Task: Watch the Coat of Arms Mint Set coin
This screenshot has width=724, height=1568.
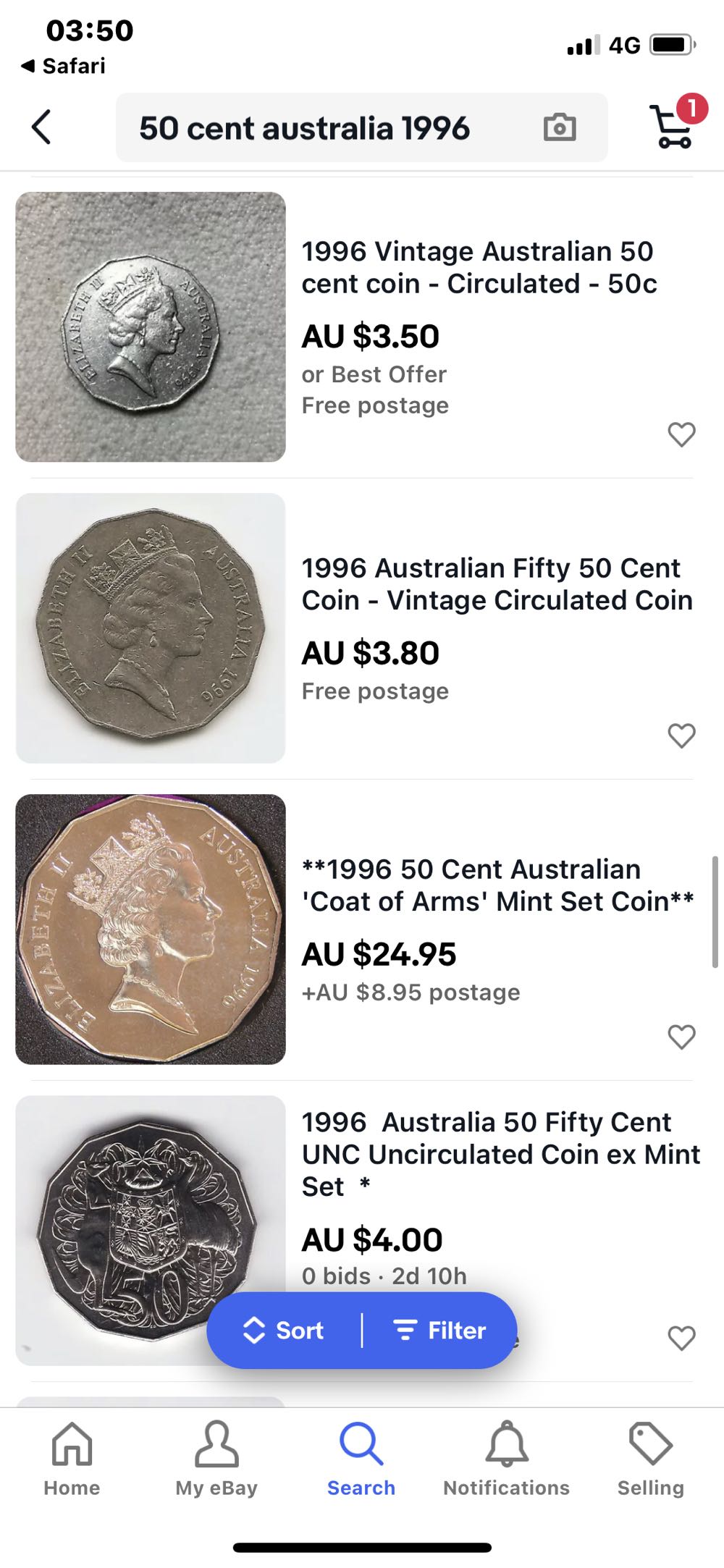Action: pyautogui.click(x=681, y=1037)
